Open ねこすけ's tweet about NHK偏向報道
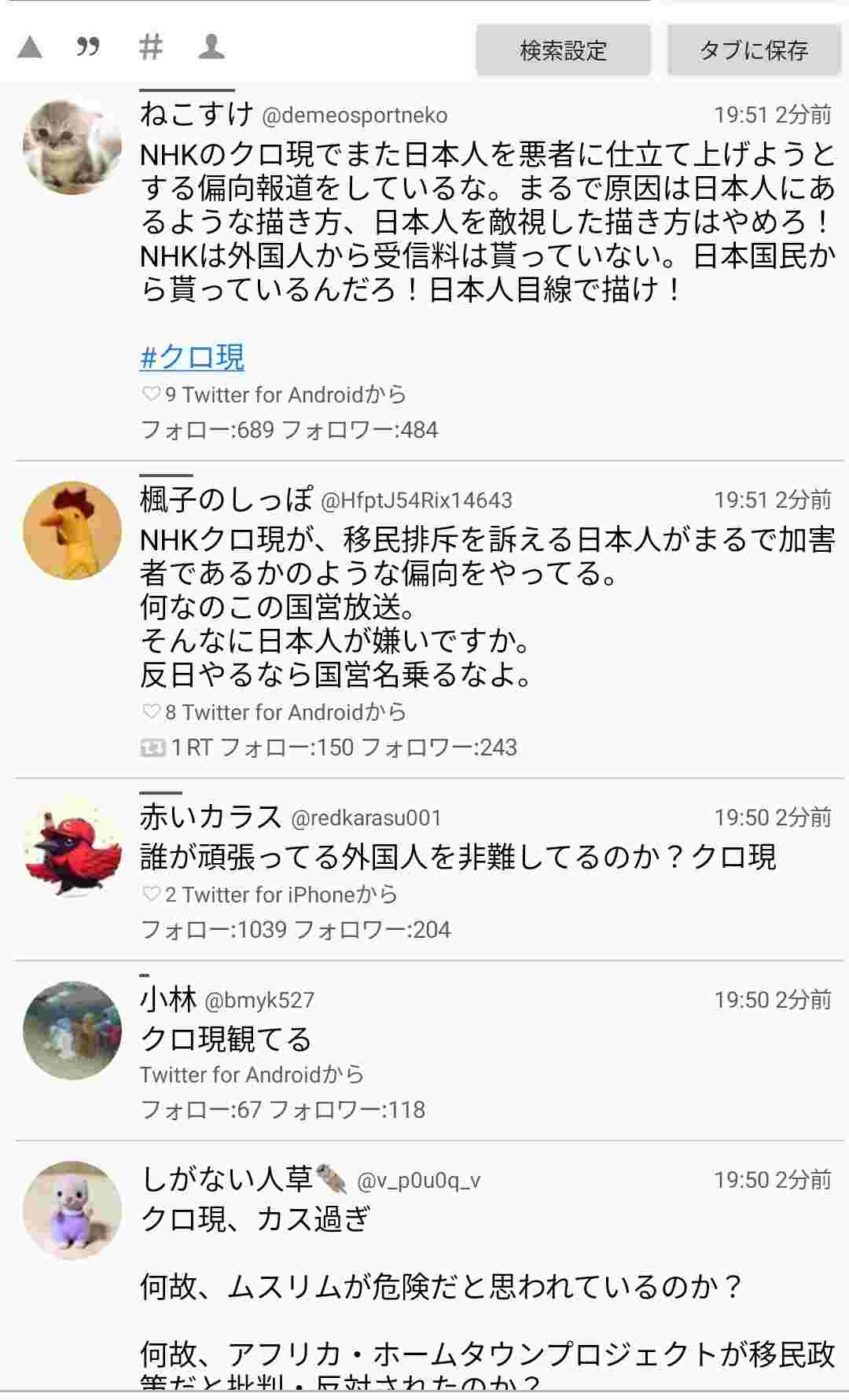The image size is (849, 1400). pos(486,222)
